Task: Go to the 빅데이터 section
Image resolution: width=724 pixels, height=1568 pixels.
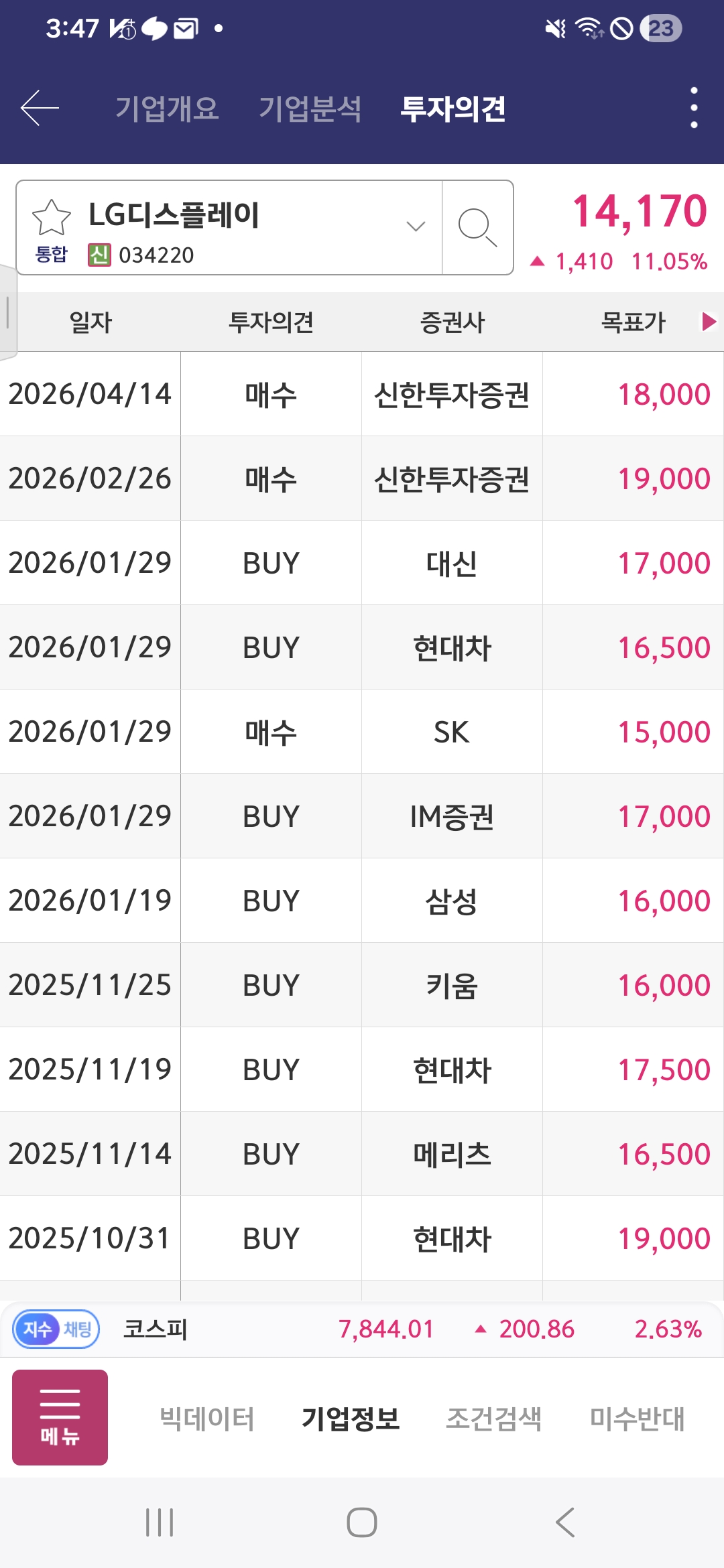Action: tap(207, 1418)
